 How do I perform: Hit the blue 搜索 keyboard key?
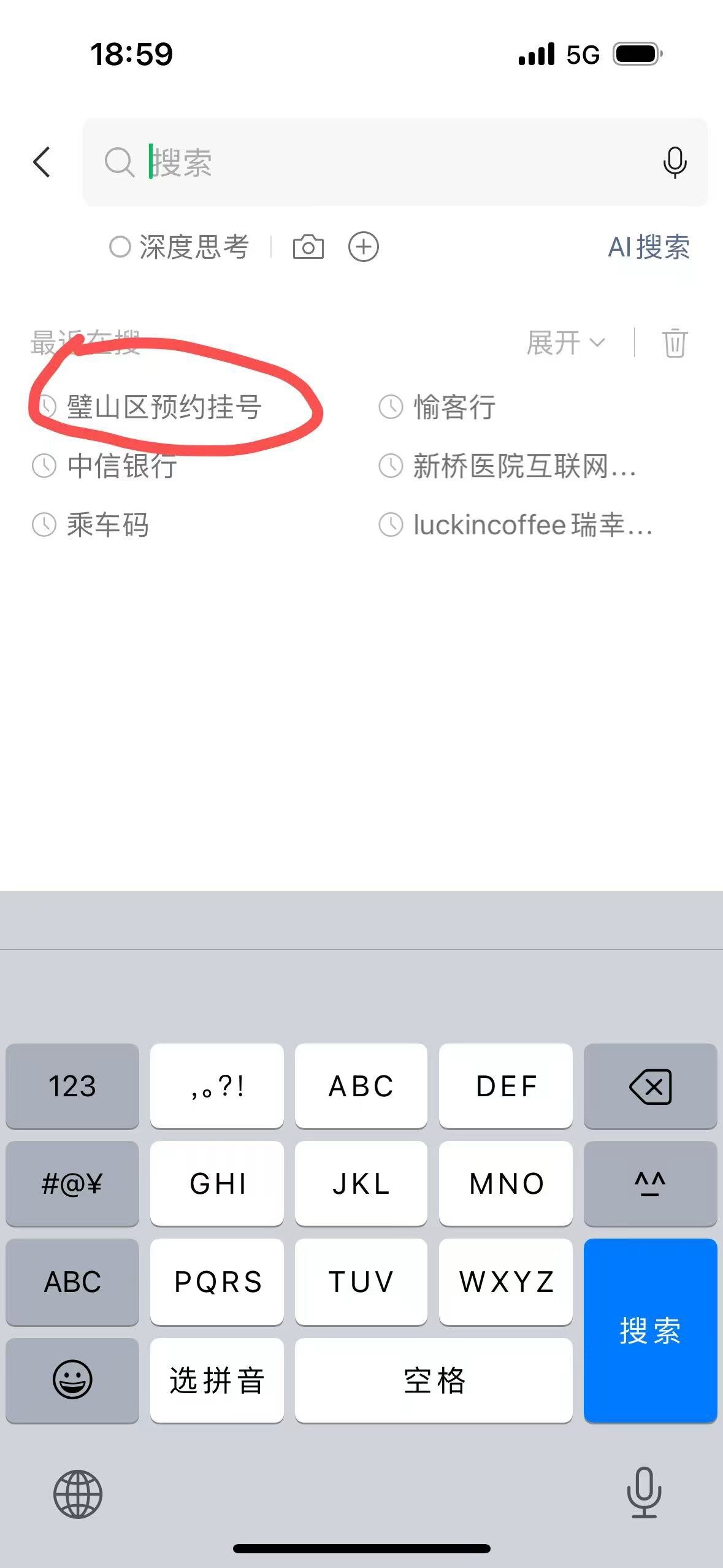(x=650, y=1331)
